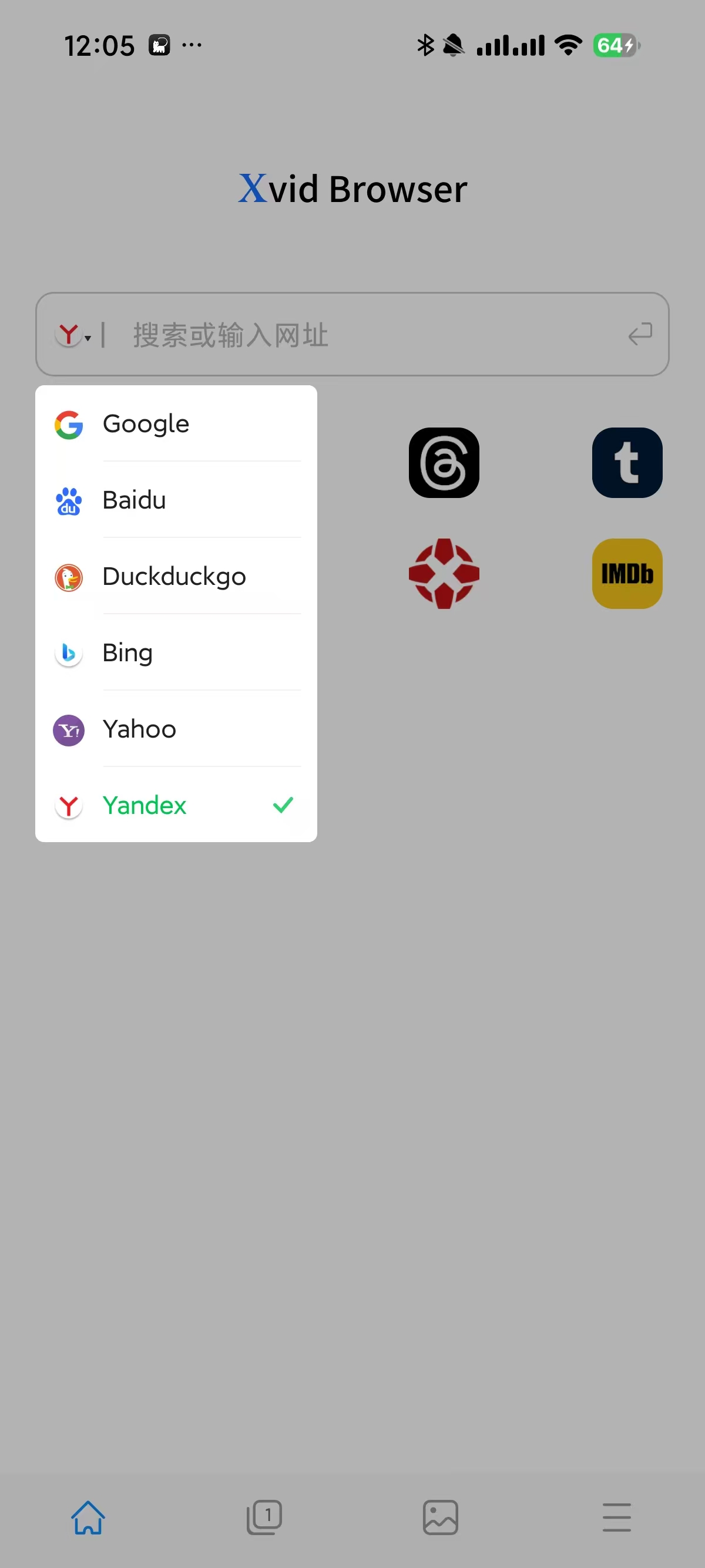Set Yahoo as search engine
Viewport: 705px width, 1568px height.
tap(176, 729)
